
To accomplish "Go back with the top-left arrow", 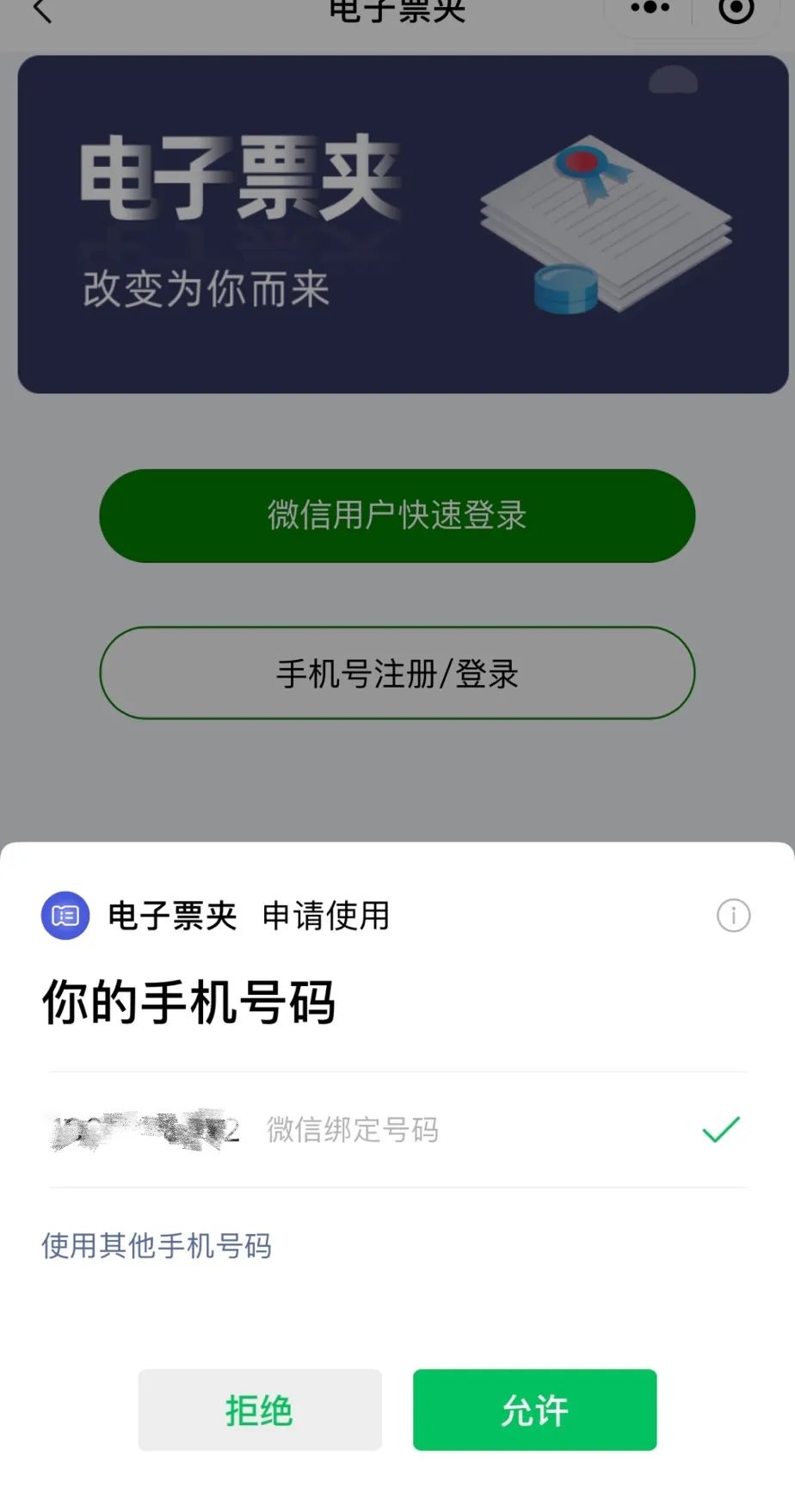I will [41, 10].
